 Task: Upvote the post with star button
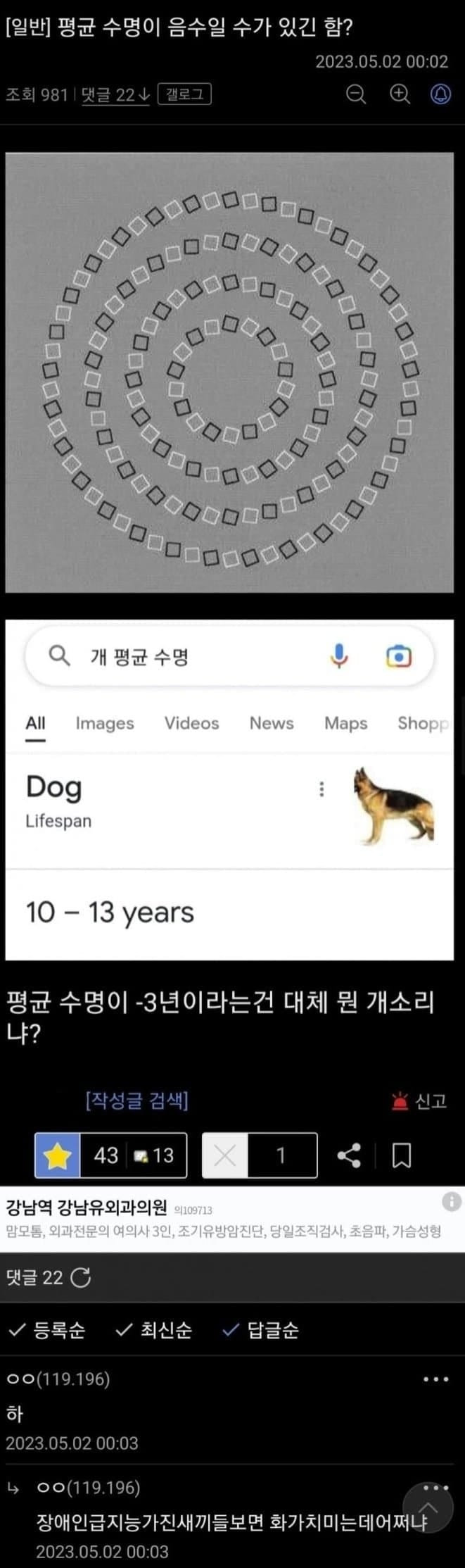point(58,1155)
